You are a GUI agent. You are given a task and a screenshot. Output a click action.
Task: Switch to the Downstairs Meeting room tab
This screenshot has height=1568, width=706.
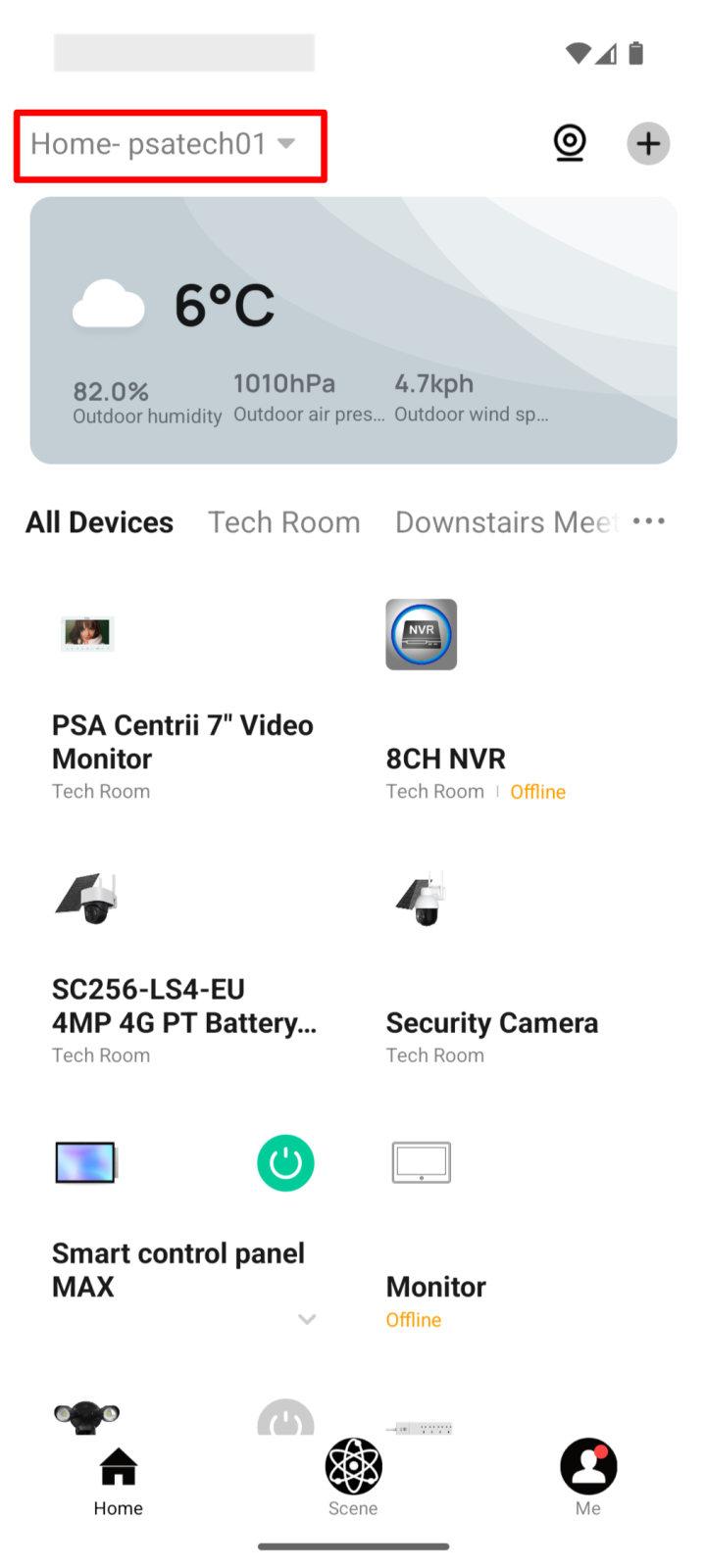pos(506,522)
